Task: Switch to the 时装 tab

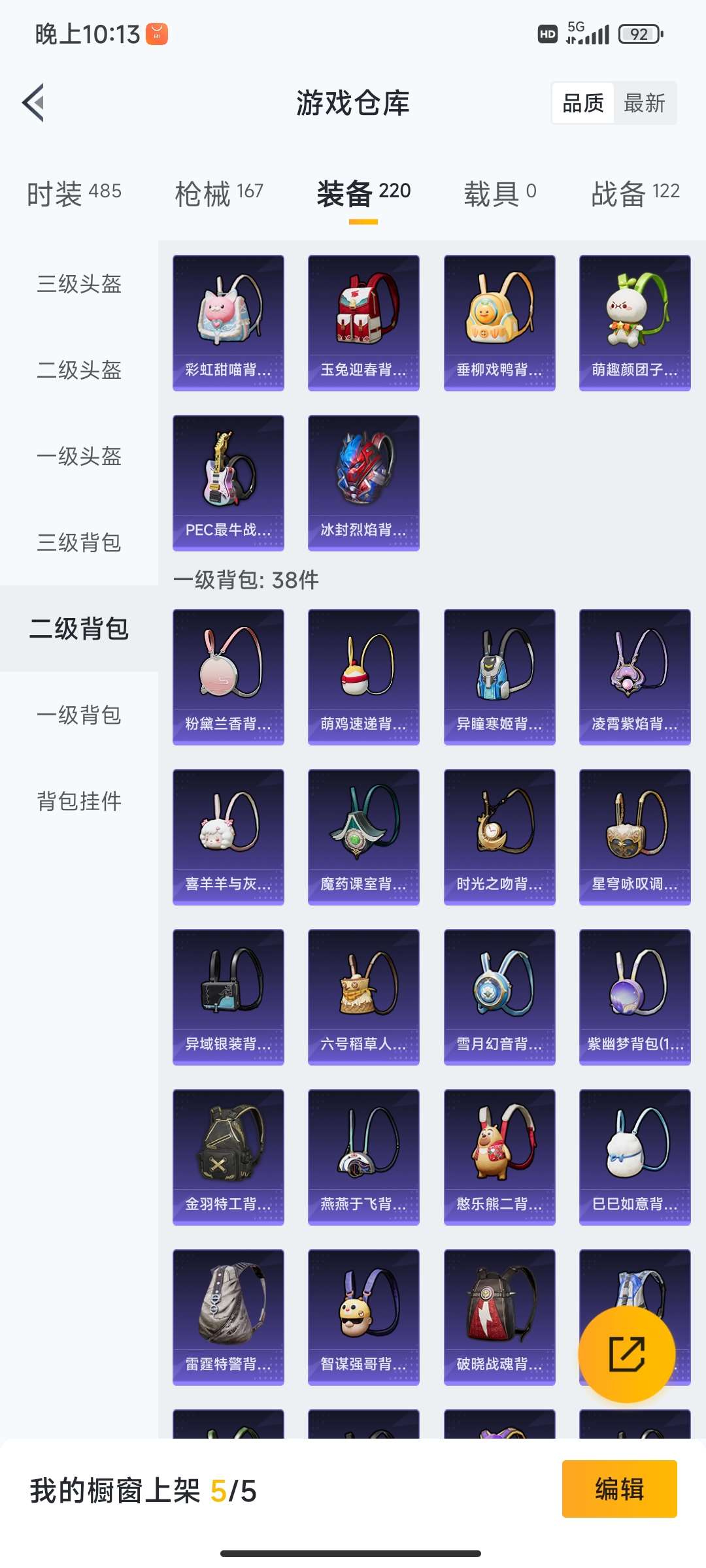Action: coord(74,193)
